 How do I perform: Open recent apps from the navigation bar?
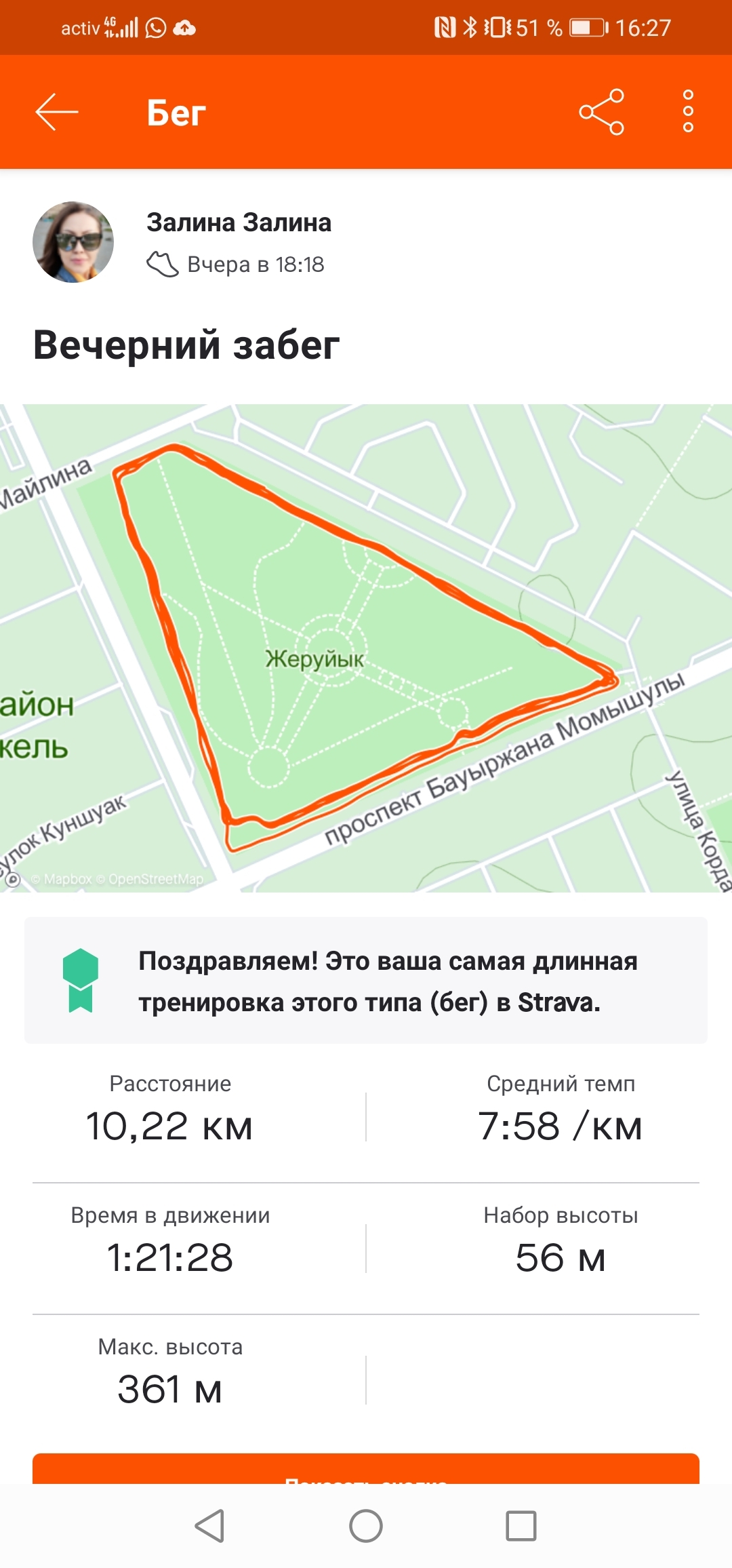(521, 1527)
